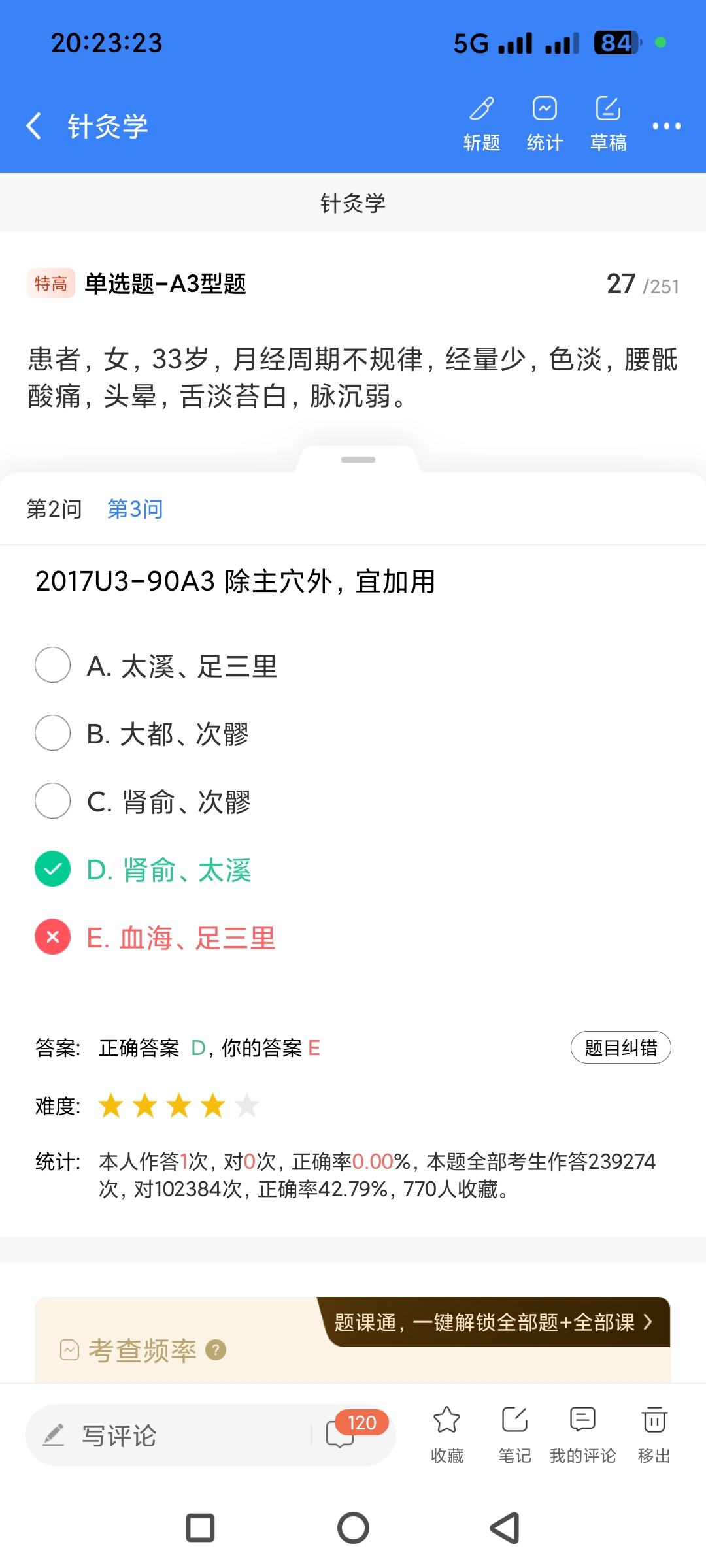Go back from the 针灸学 quiz
The height and width of the screenshot is (1568, 706).
(x=35, y=125)
